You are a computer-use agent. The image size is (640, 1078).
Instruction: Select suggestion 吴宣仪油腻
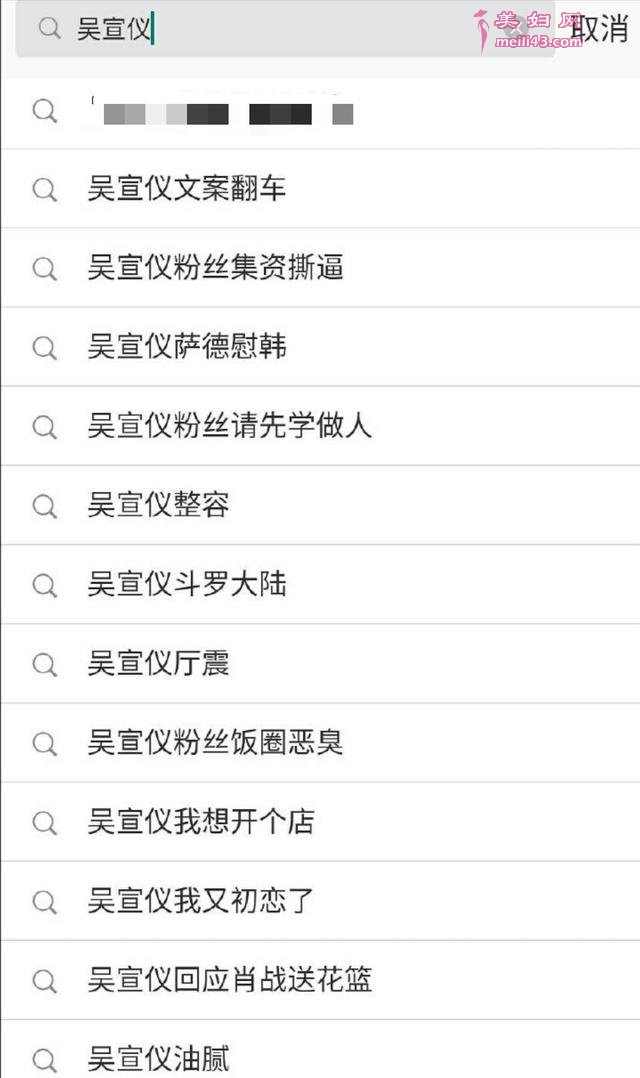(320, 1049)
